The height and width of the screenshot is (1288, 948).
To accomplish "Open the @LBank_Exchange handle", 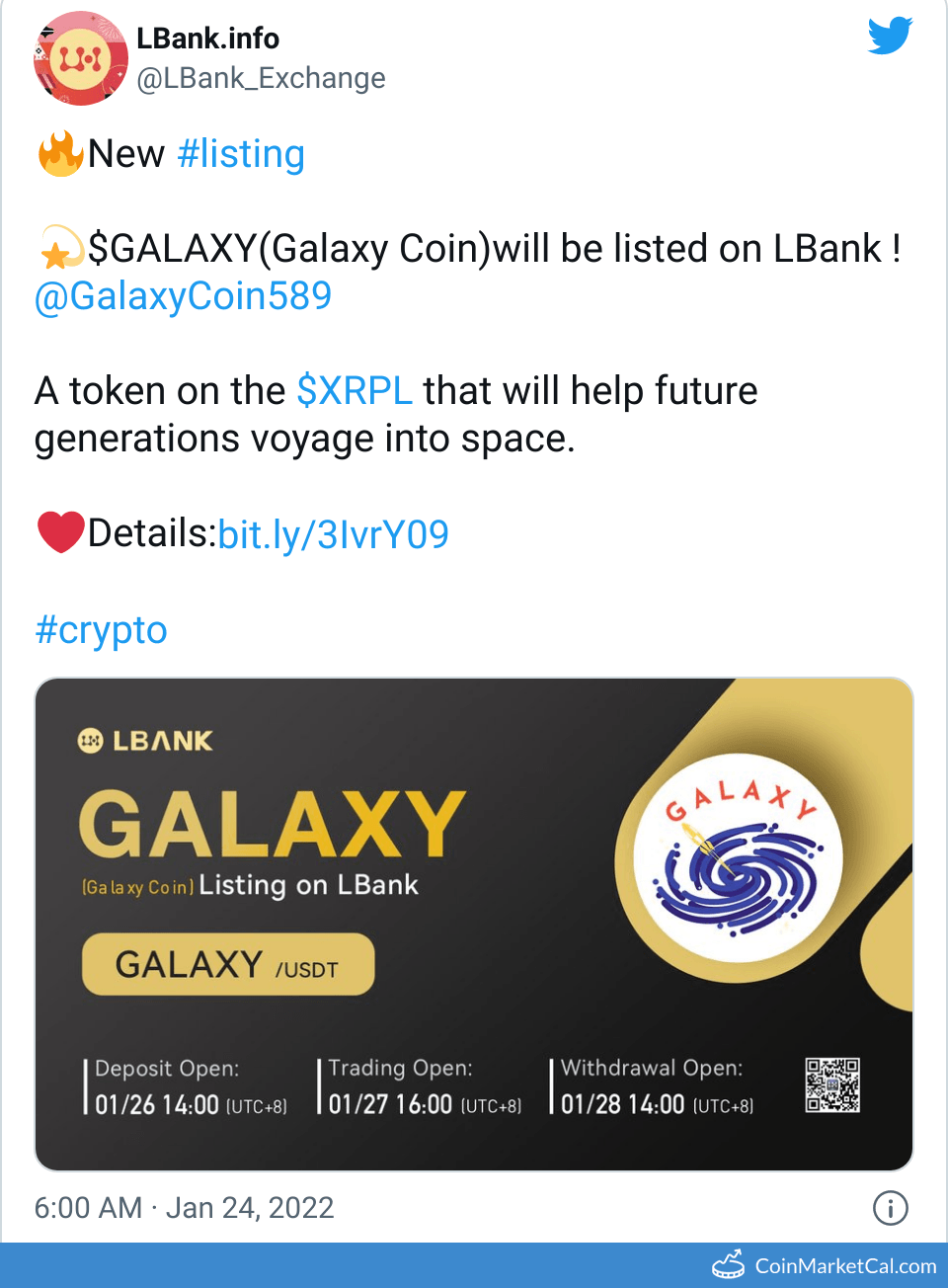I will tap(261, 78).
